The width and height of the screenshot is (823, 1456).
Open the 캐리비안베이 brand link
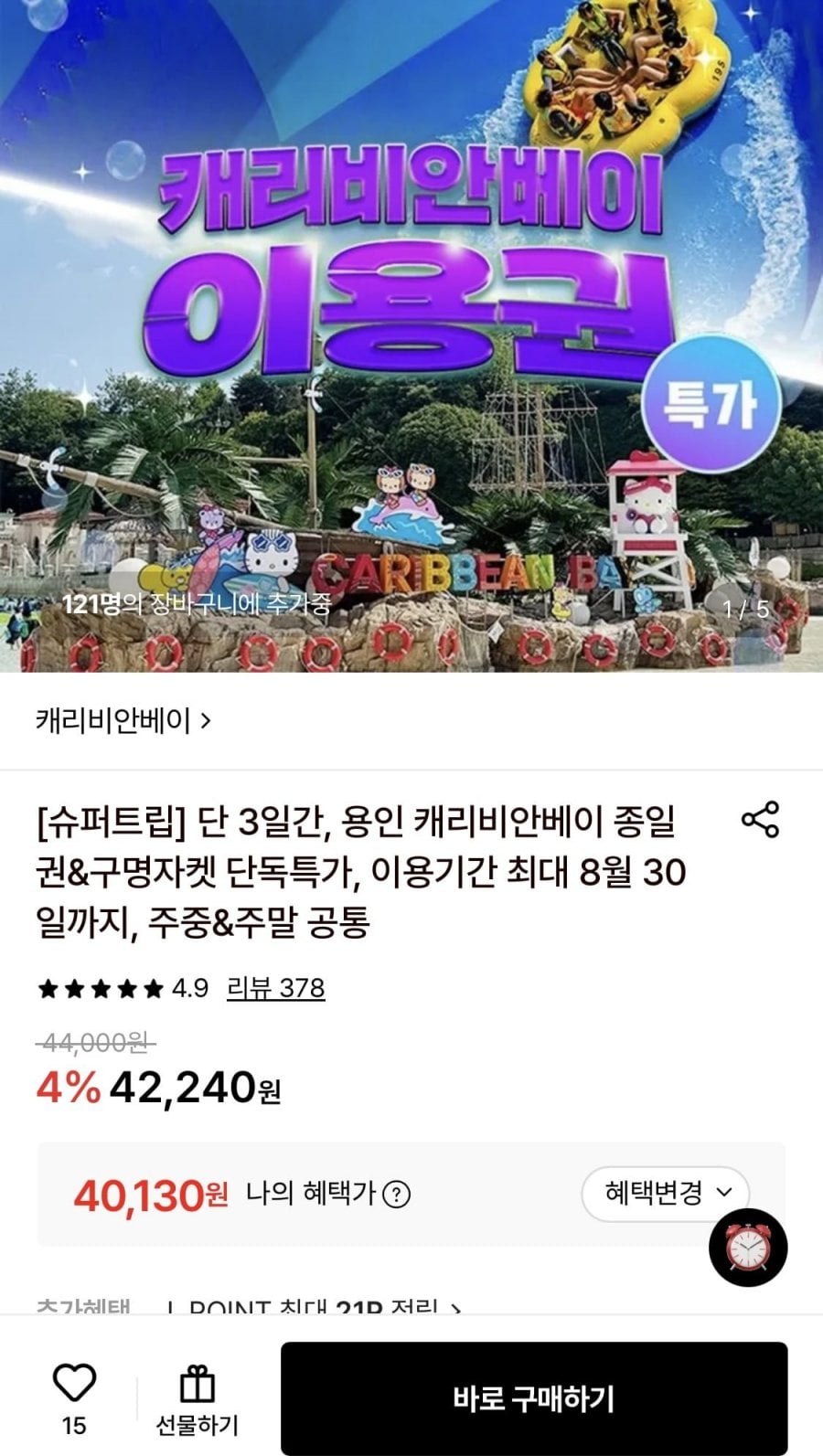(x=123, y=721)
